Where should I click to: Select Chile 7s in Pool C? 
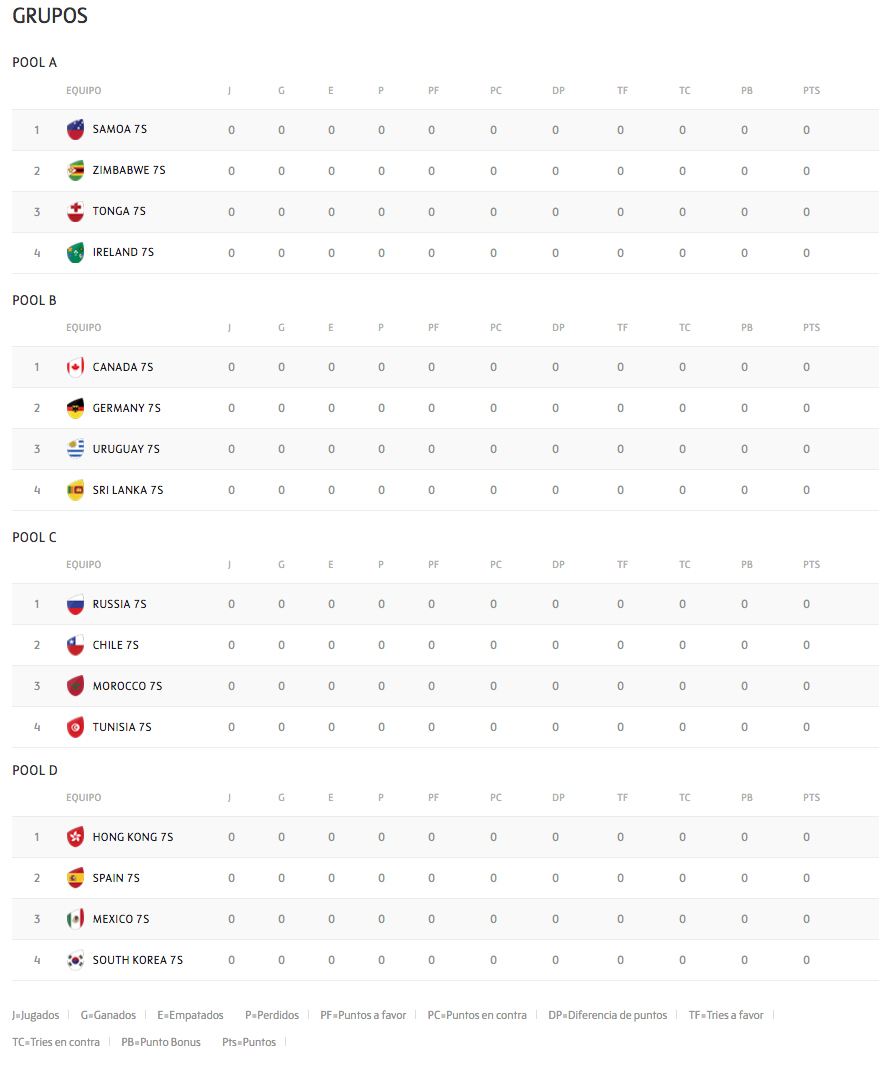point(115,645)
